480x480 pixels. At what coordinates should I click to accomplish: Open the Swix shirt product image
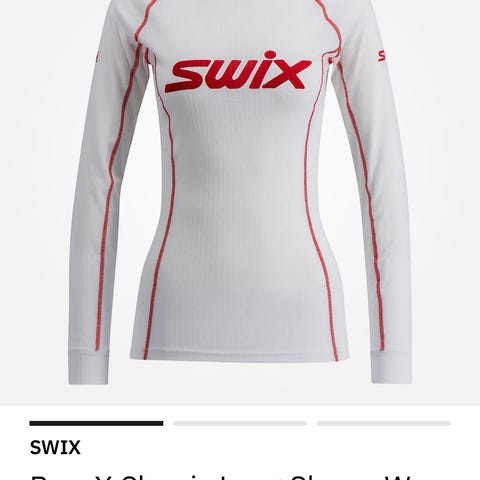pos(240,203)
